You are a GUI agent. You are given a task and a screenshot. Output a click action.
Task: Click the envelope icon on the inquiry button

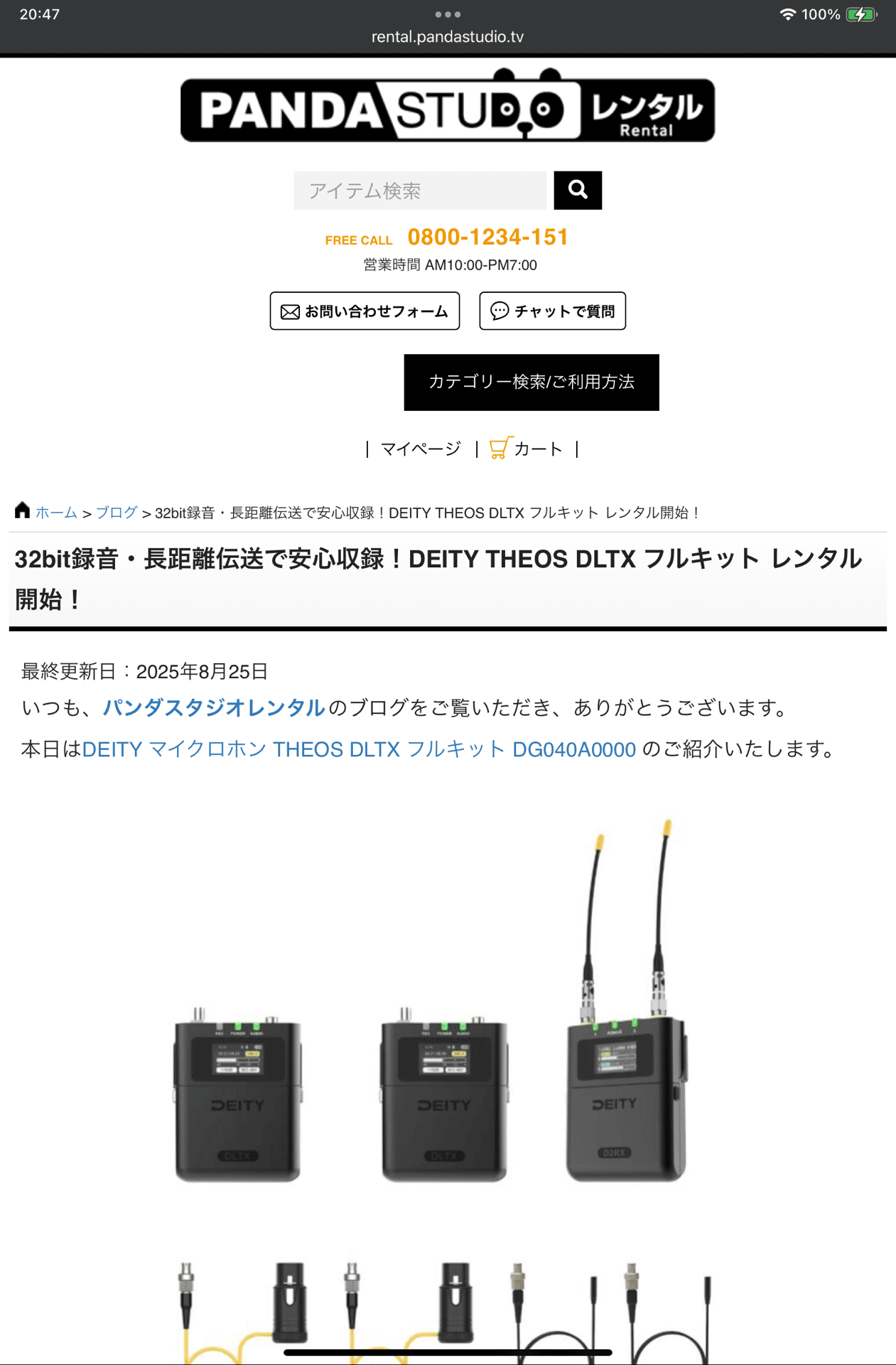tap(289, 311)
